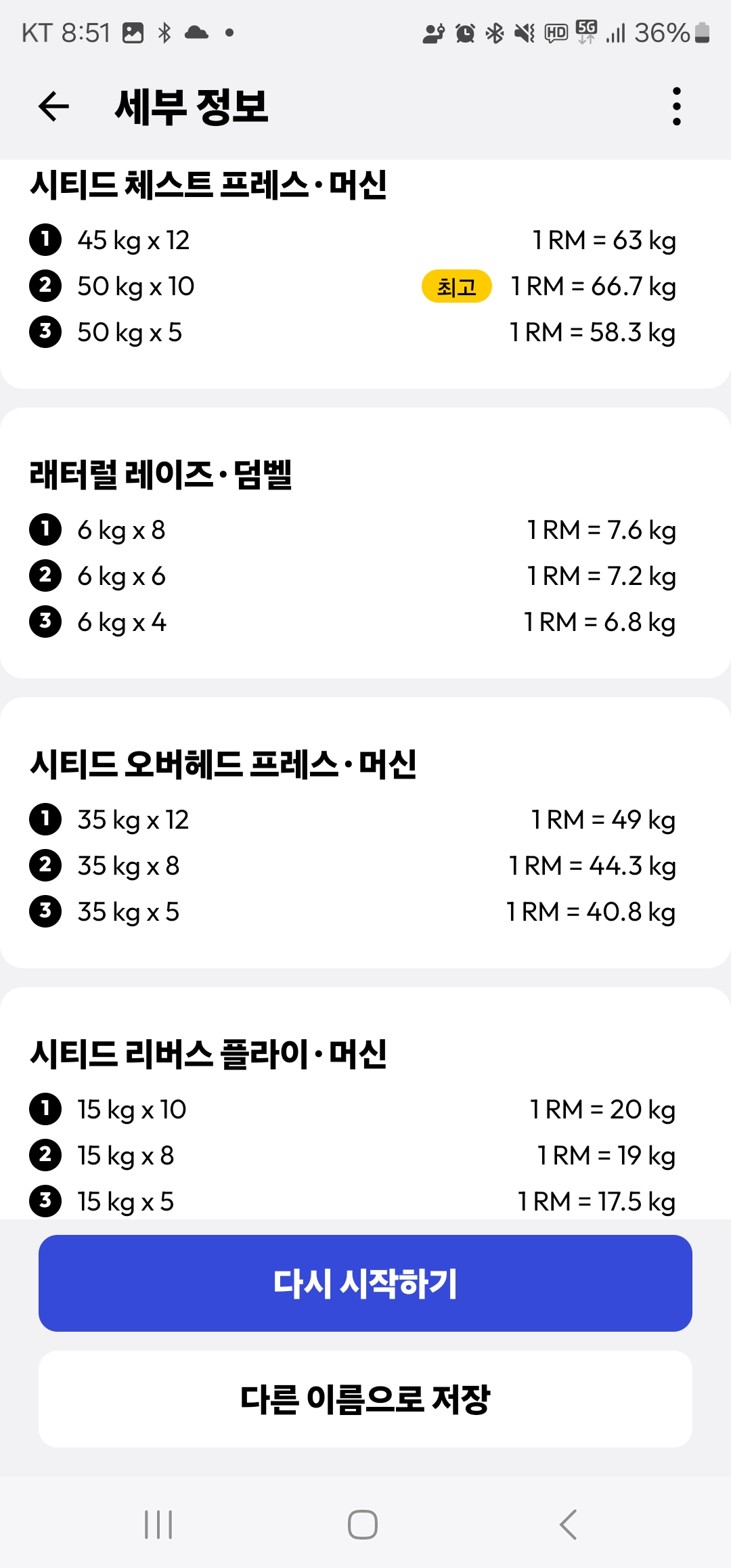Viewport: 731px width, 1568px height.
Task: Open the 시티드 오버헤드 프레스·머신 exercise card
Action: point(365,833)
